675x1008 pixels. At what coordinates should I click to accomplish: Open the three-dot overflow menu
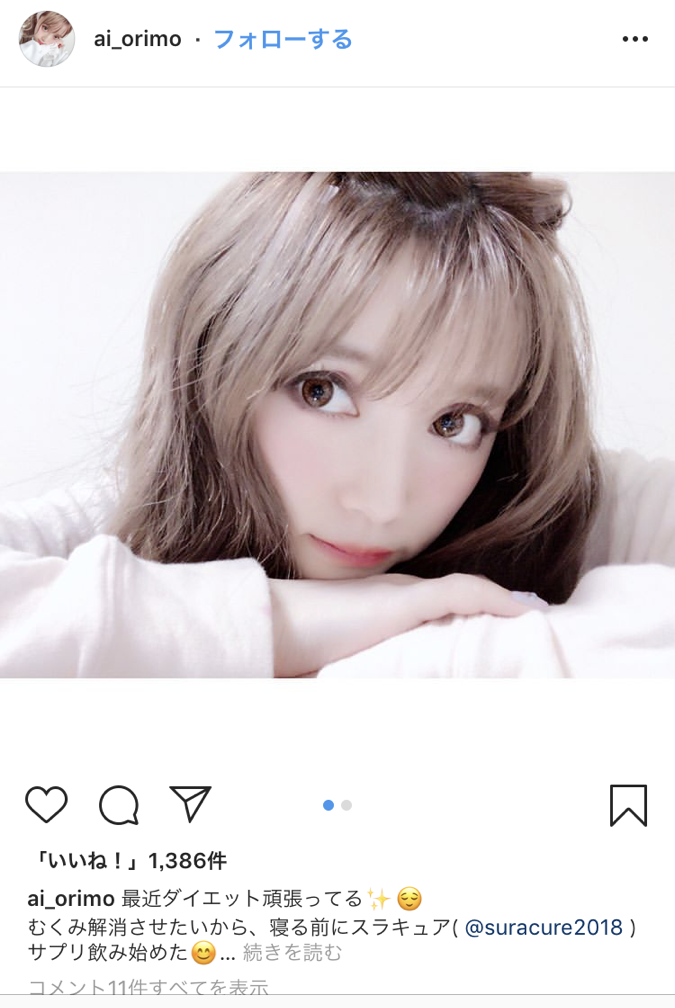pyautogui.click(x=635, y=39)
